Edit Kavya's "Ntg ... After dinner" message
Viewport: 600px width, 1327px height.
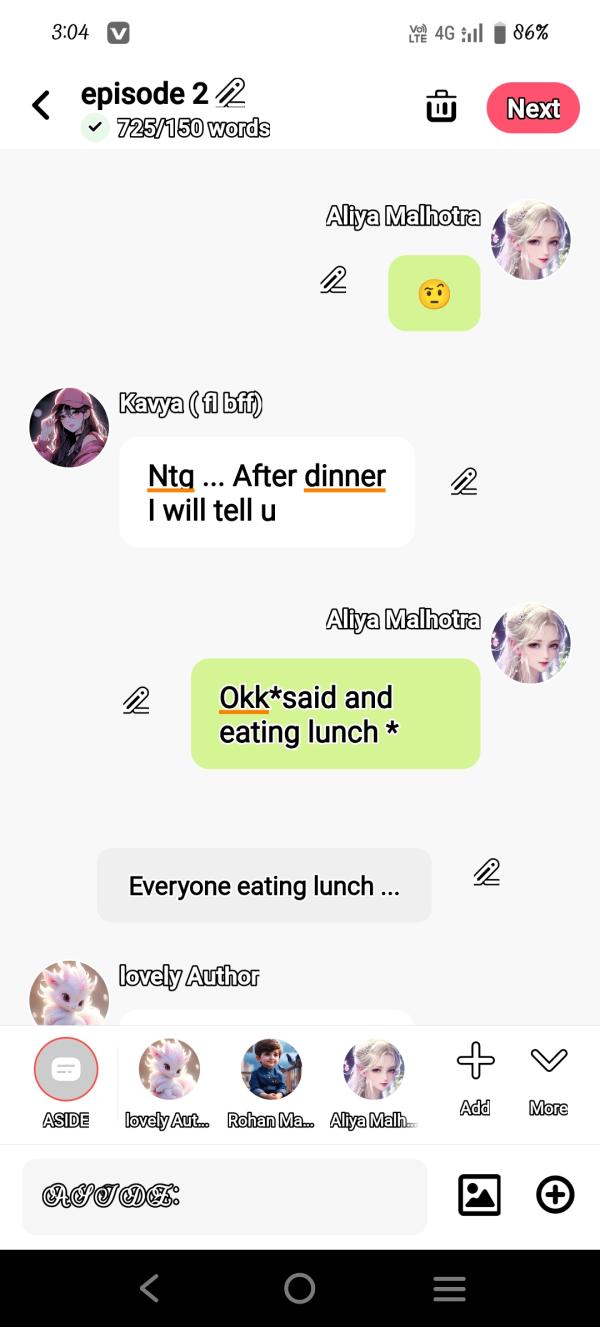coord(463,482)
